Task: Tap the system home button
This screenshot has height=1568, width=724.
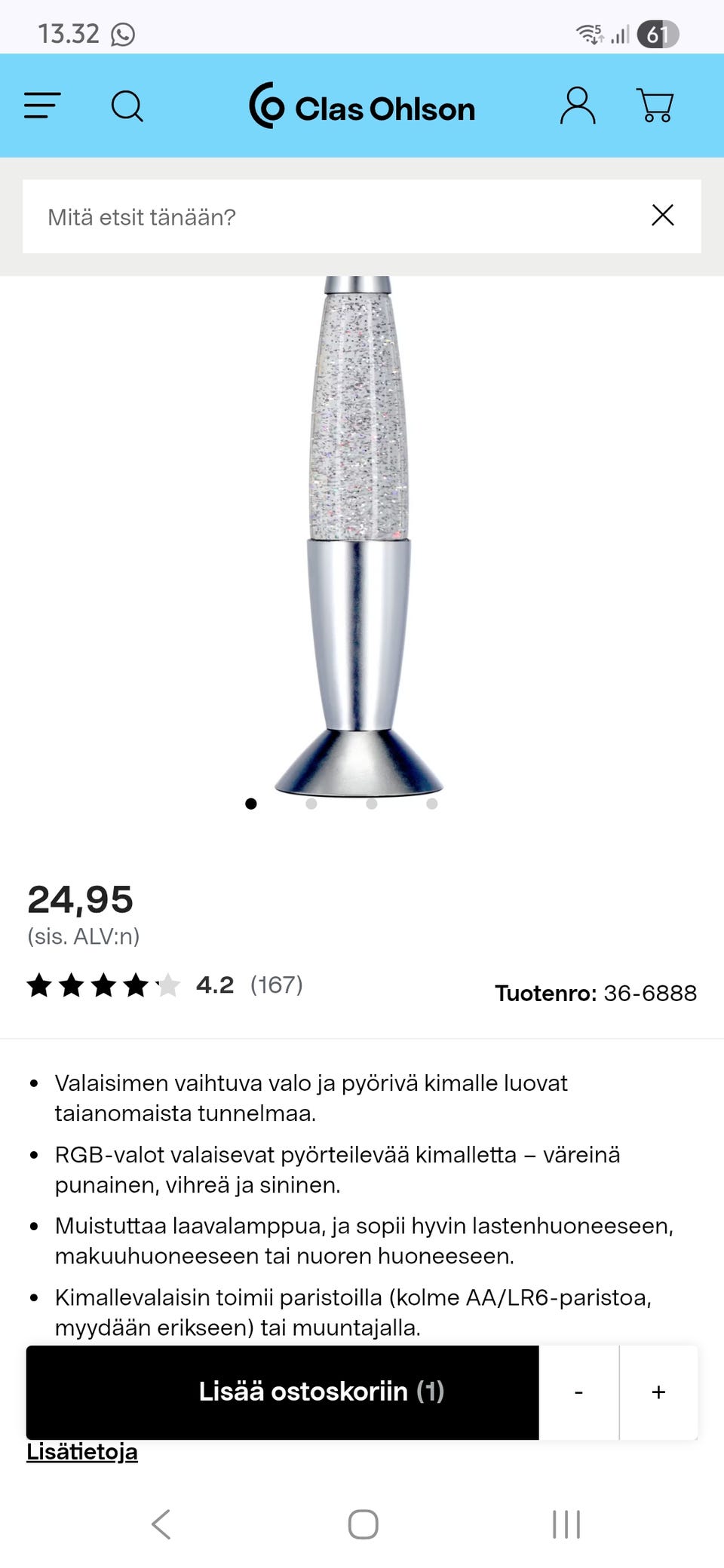Action: click(363, 1524)
